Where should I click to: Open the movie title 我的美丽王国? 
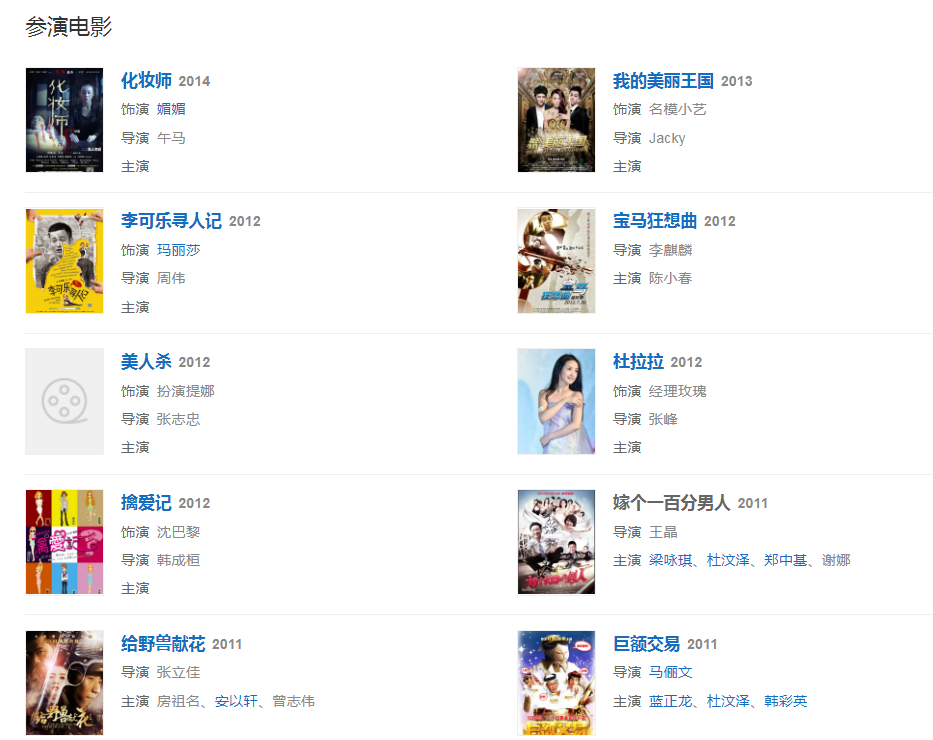pos(663,81)
